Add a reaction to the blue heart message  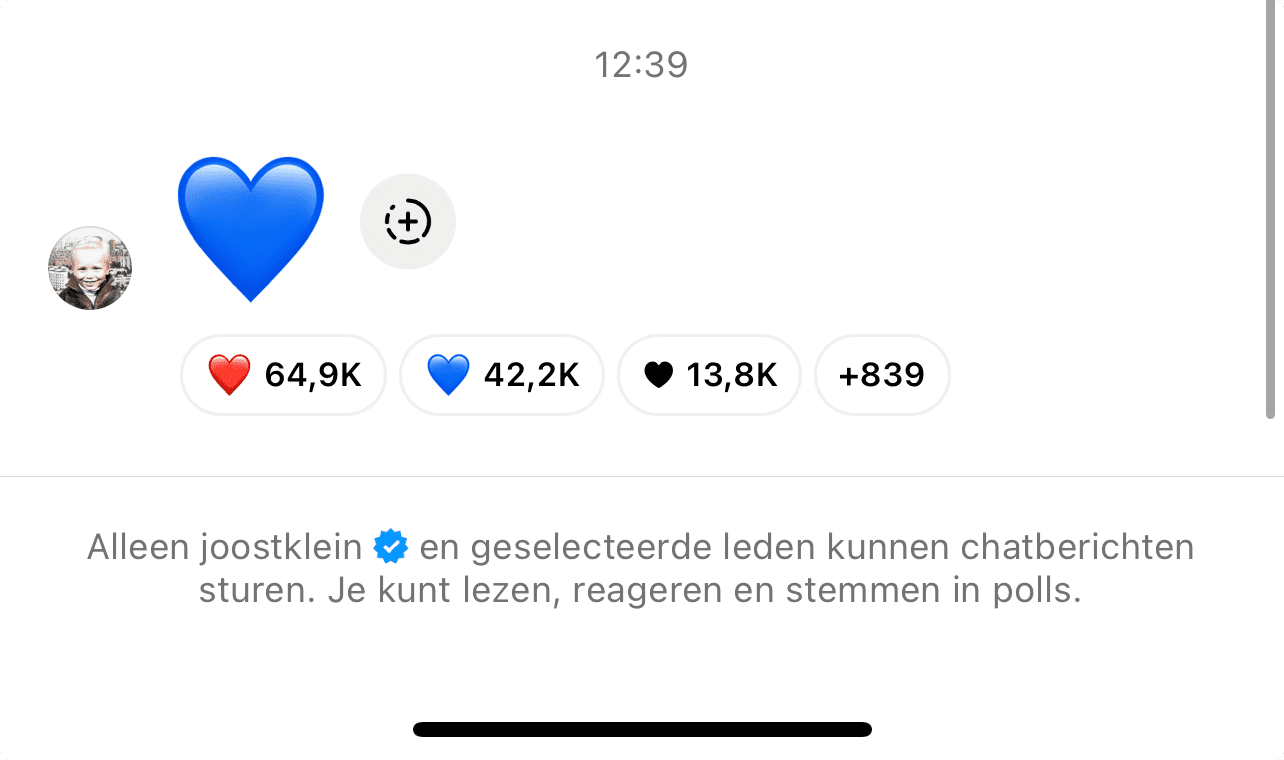coord(407,222)
